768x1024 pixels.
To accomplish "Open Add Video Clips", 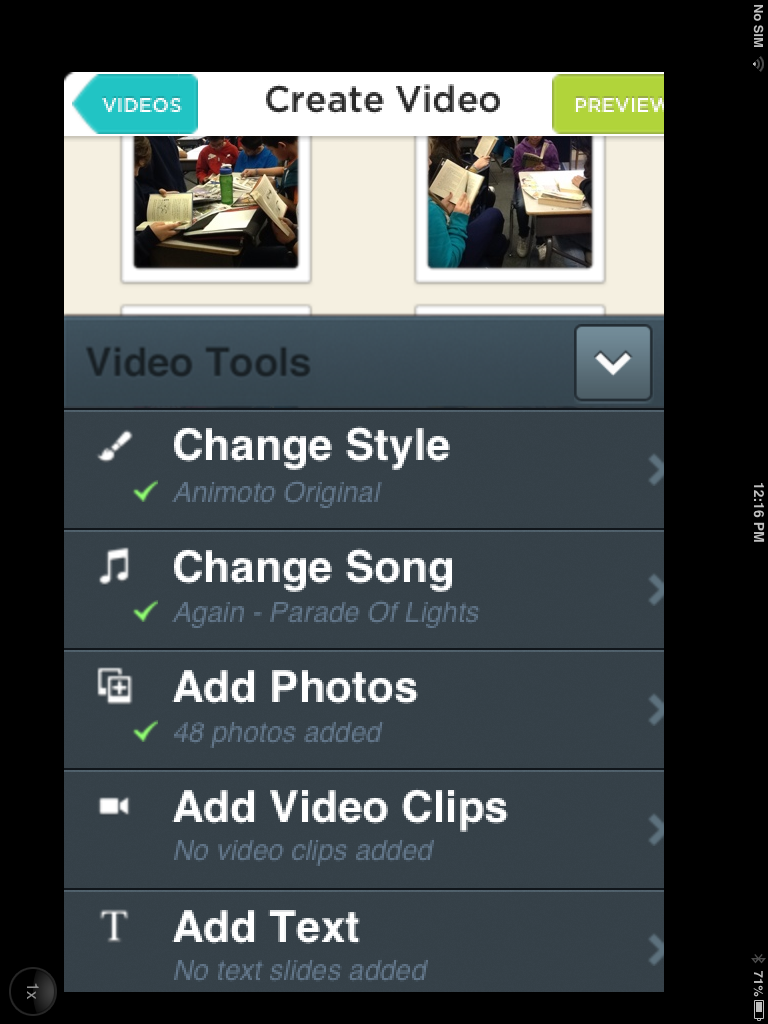I will [363, 828].
